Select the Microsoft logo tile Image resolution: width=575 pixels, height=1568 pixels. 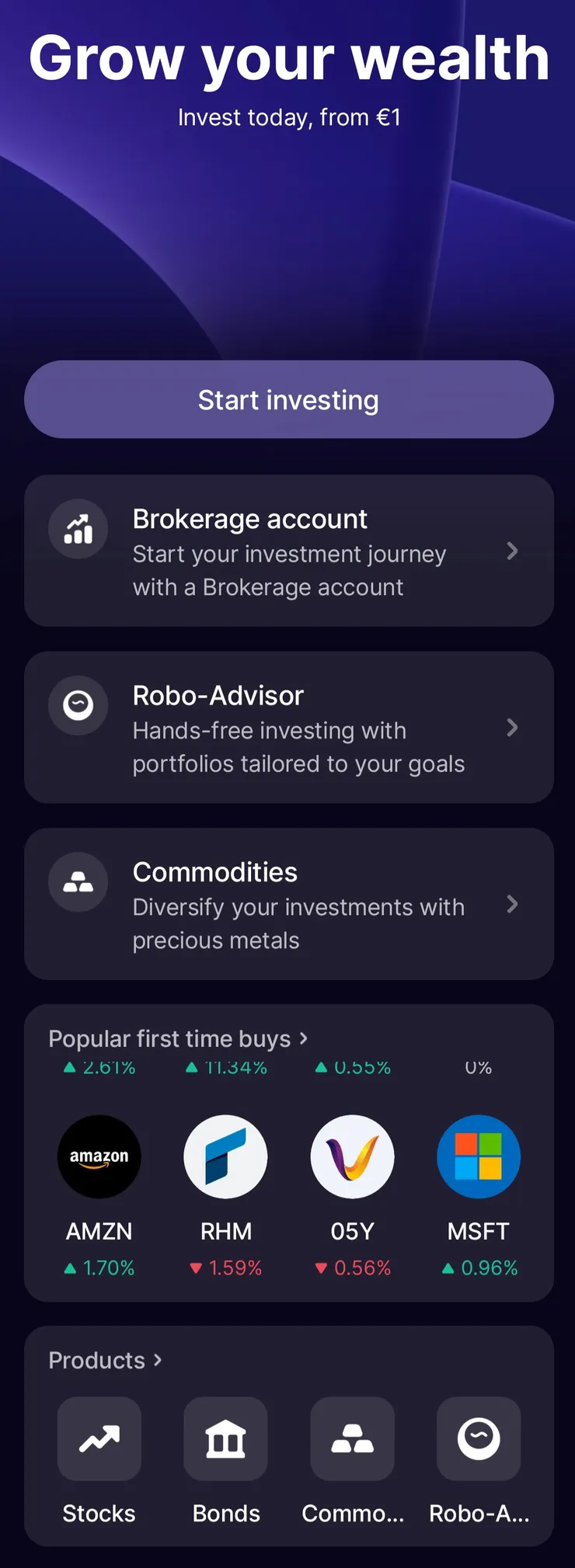[x=479, y=1156]
